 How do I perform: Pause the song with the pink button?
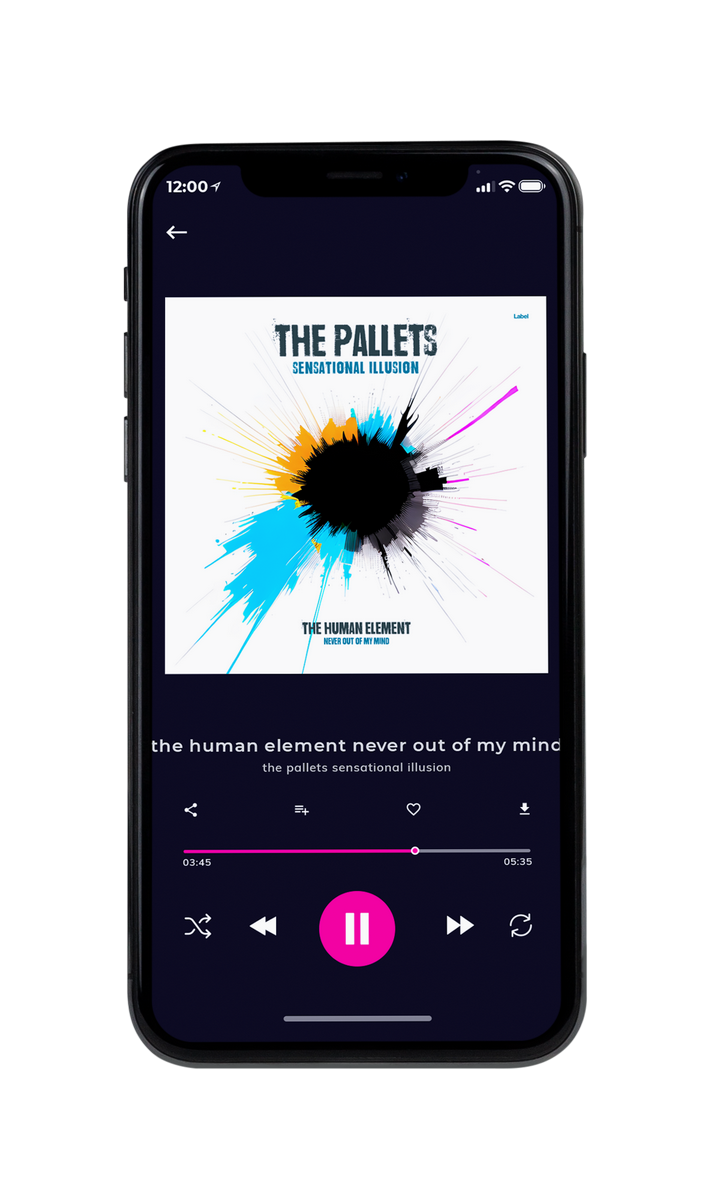tap(357, 928)
